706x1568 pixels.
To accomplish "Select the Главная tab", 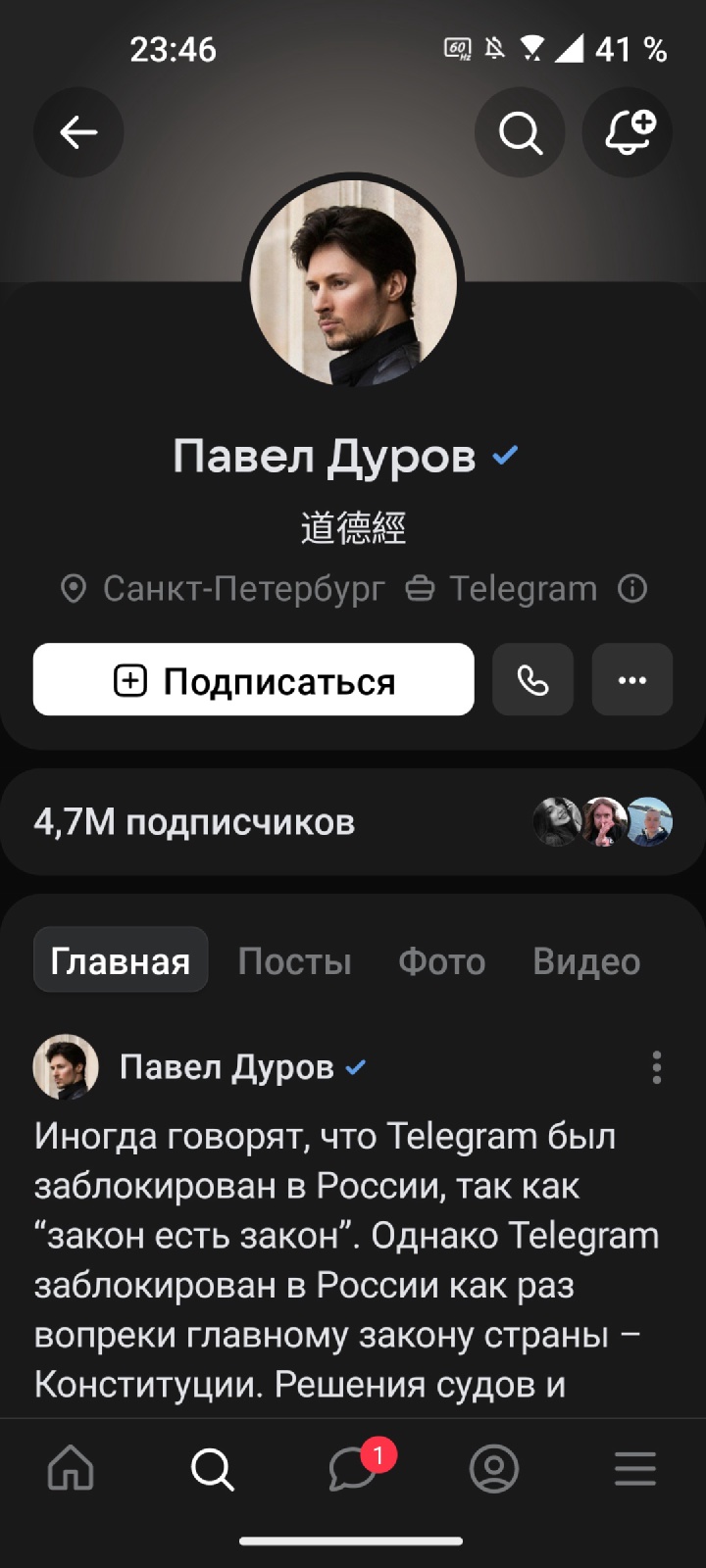I will pos(121,960).
